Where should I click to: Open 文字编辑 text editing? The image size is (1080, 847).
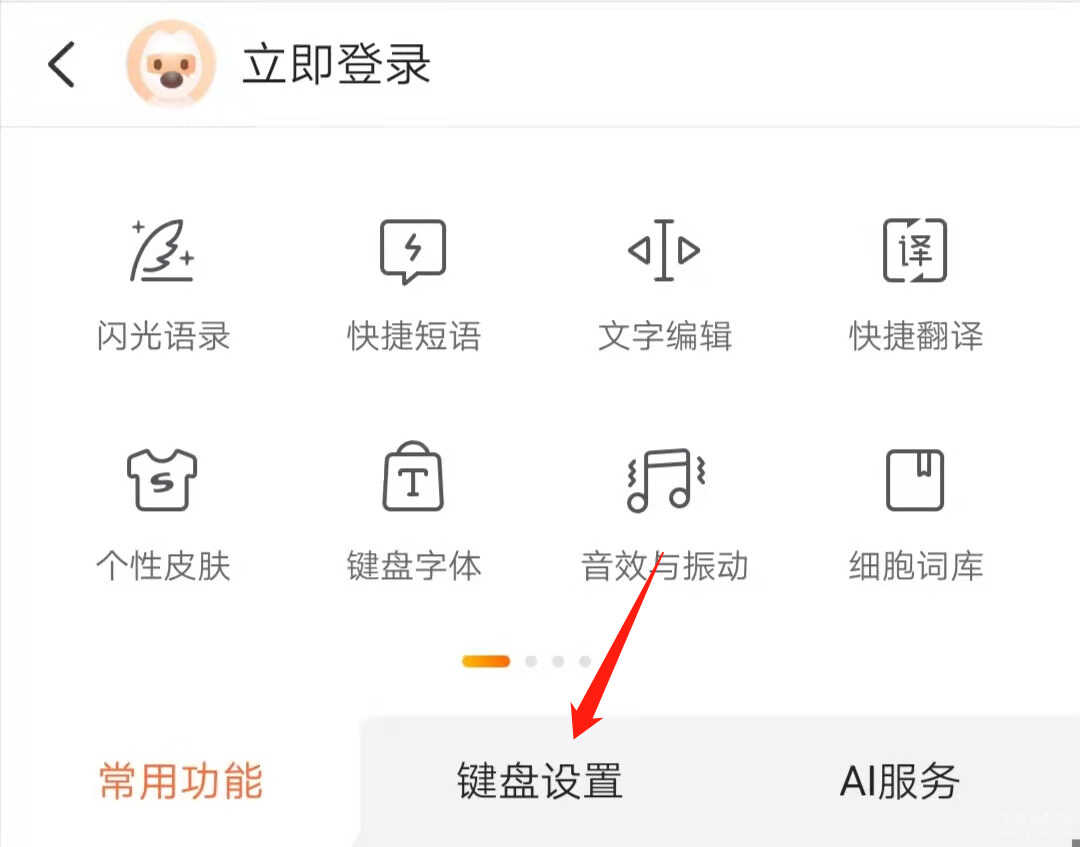point(664,283)
